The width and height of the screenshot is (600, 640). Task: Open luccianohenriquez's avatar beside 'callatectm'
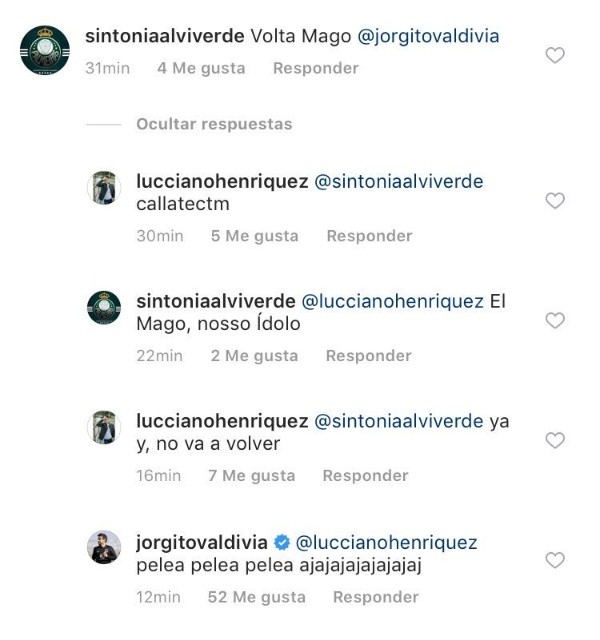click(105, 187)
